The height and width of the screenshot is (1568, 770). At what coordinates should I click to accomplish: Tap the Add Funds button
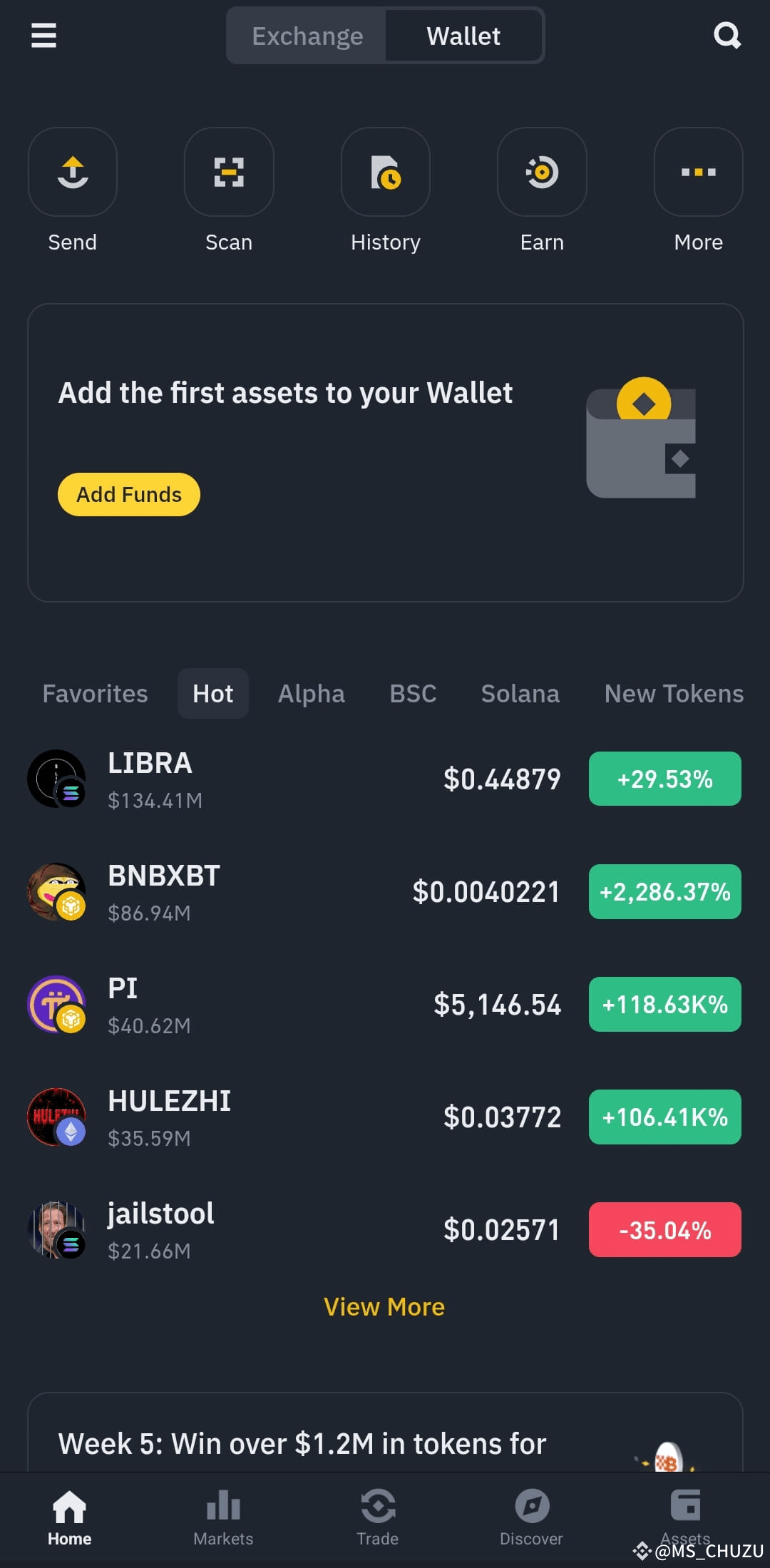tap(128, 494)
